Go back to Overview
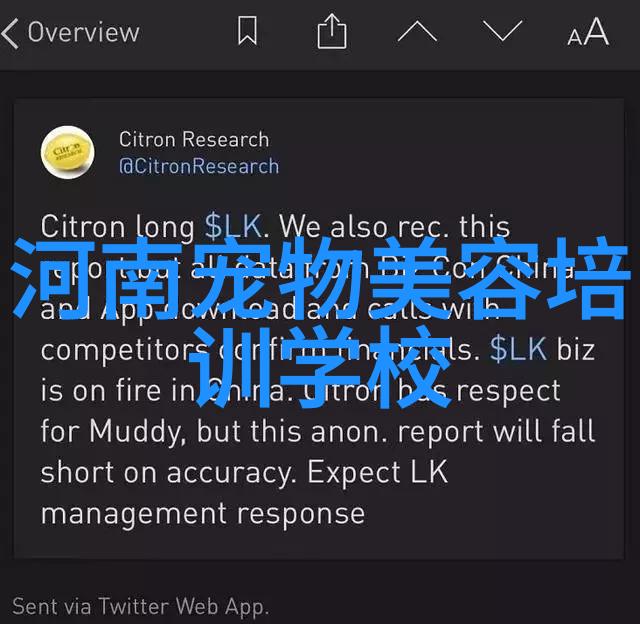 [x=70, y=33]
